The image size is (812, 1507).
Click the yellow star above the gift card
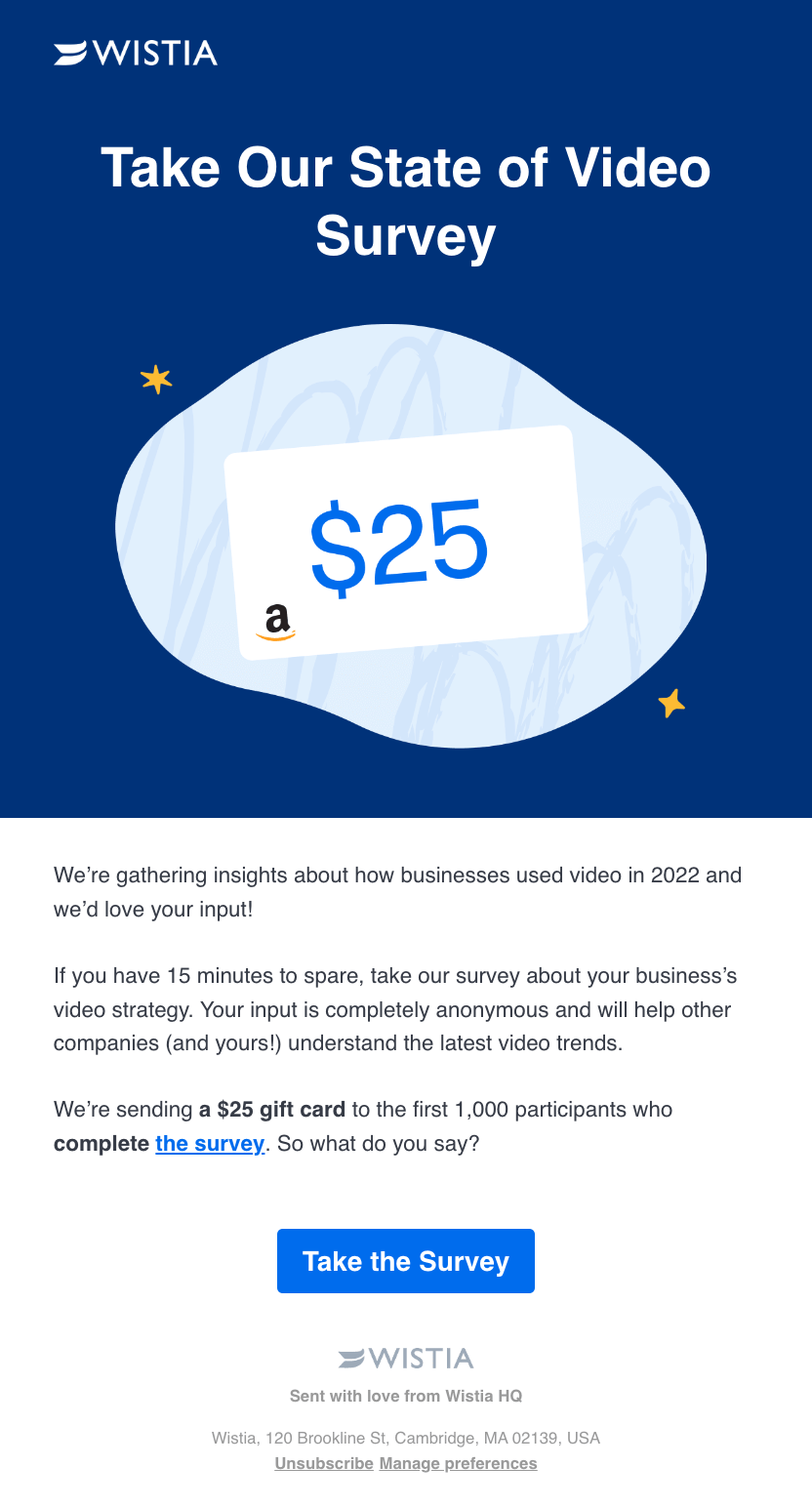point(156,379)
